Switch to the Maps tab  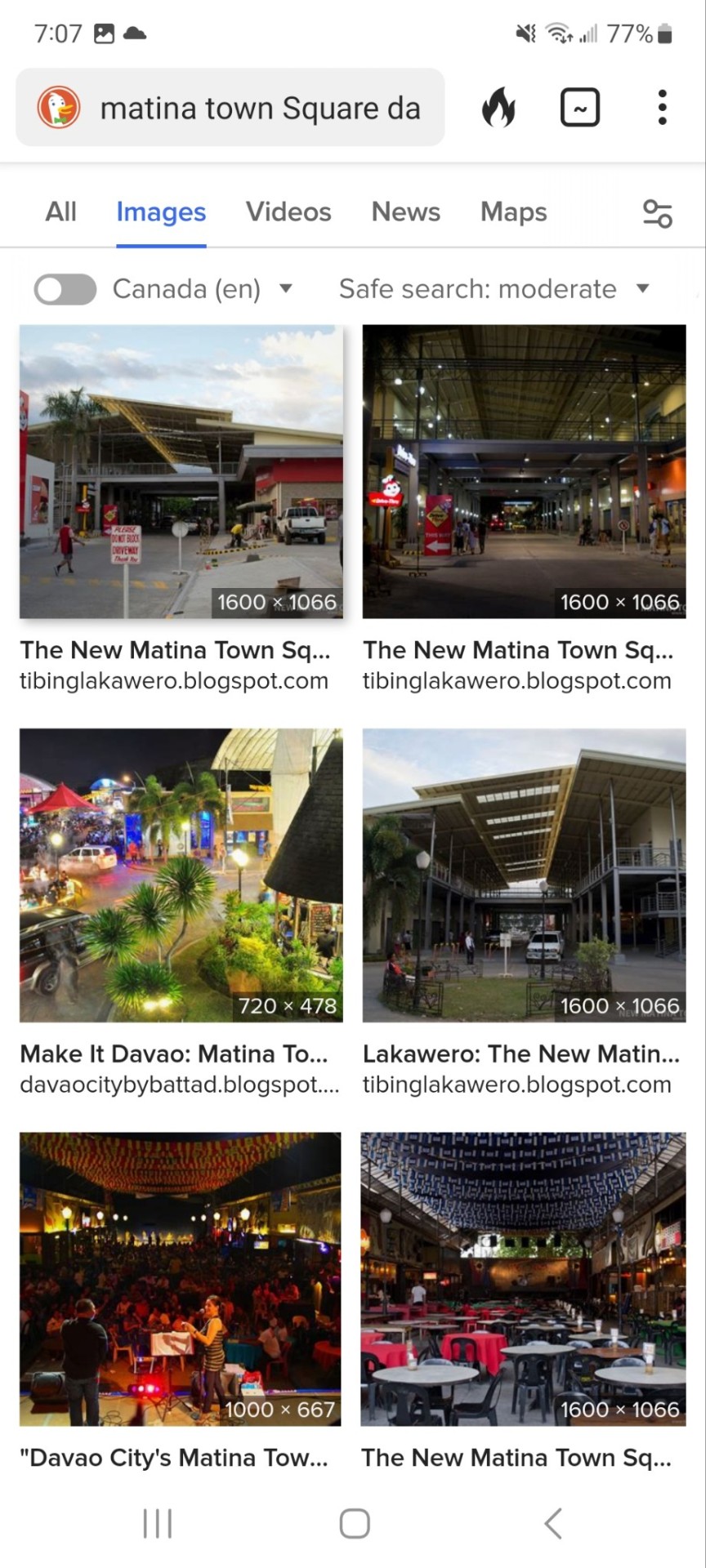[x=513, y=212]
